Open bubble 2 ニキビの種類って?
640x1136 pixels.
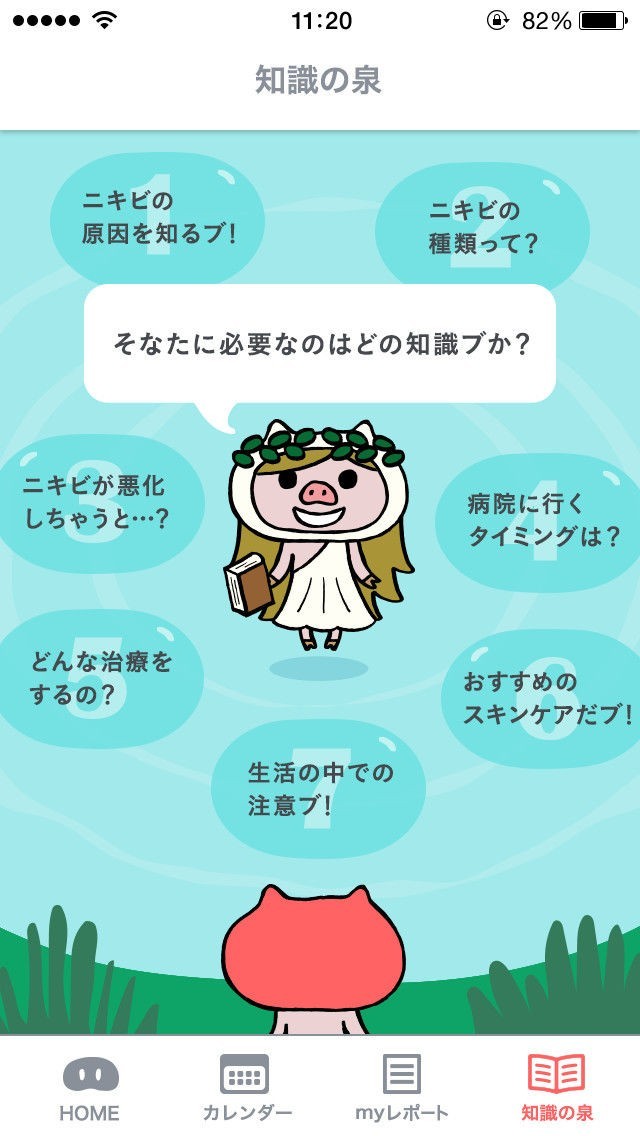(482, 227)
